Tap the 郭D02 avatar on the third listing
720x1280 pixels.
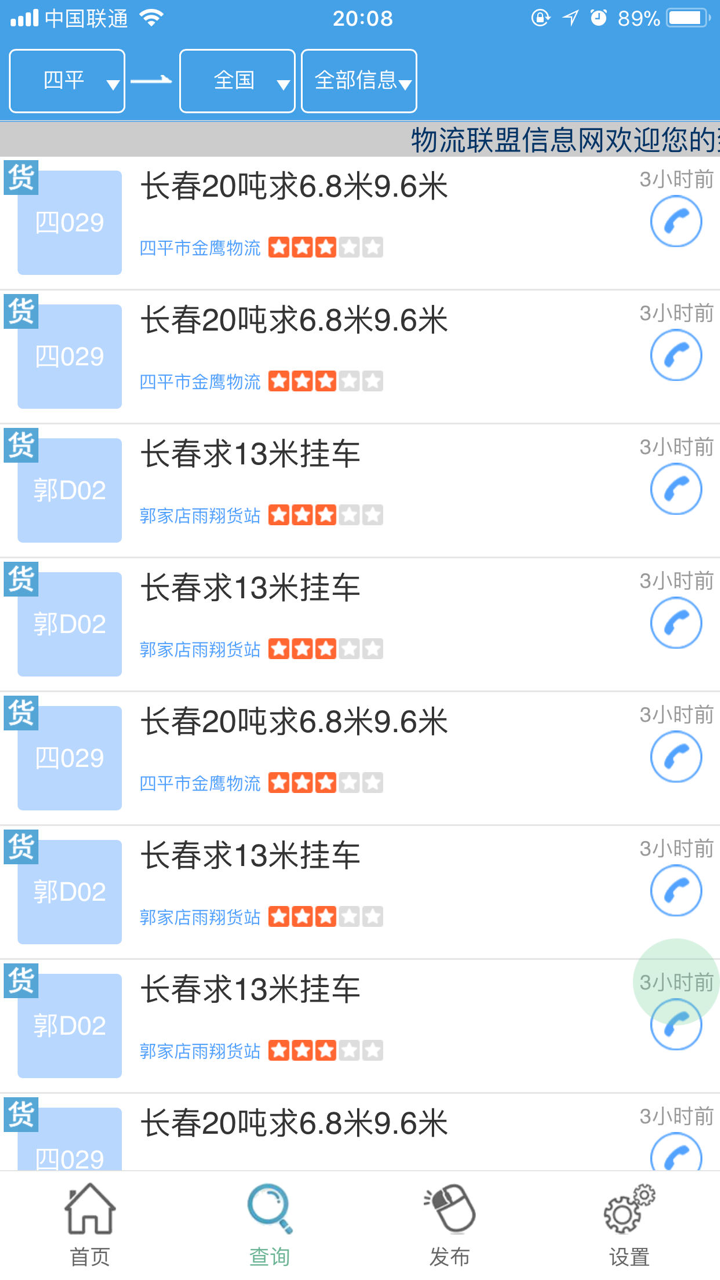click(67, 490)
